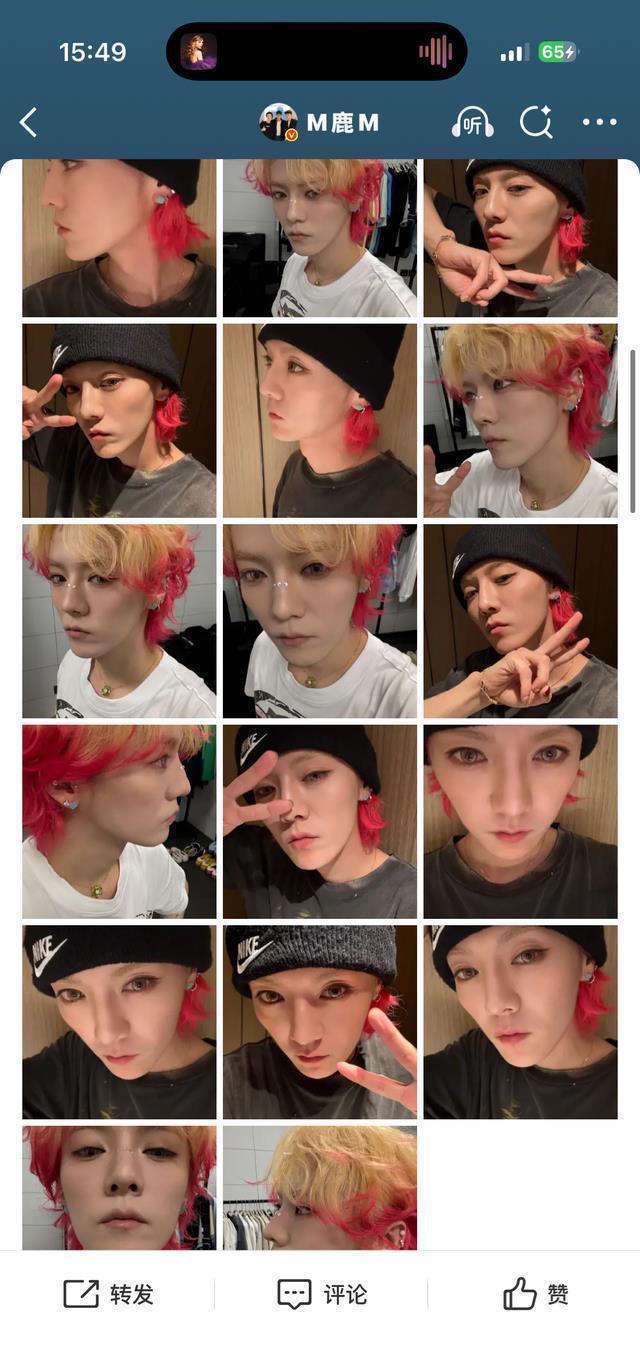Open the left-facing profile photo with black beanie

[119, 238]
